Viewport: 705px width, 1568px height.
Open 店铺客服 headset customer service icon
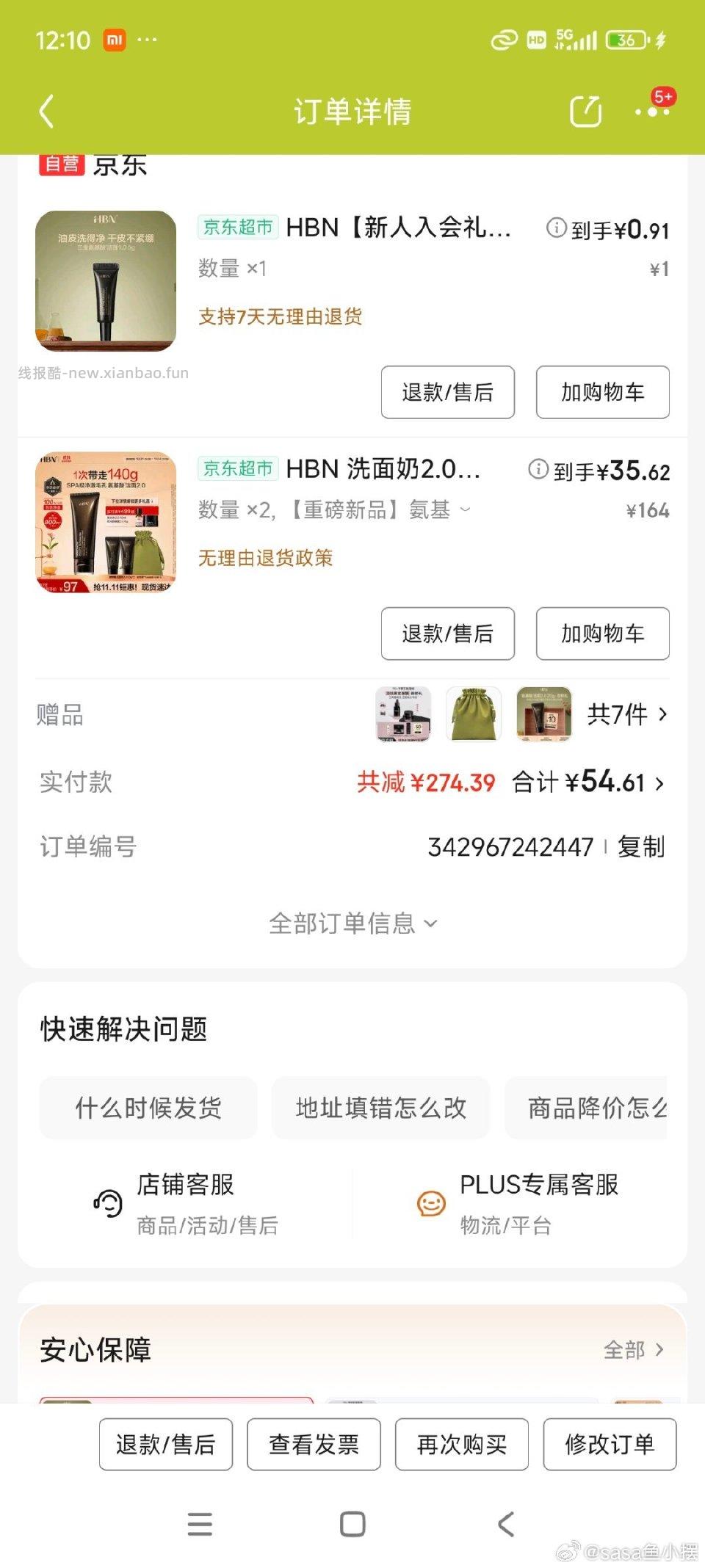pos(109,1202)
